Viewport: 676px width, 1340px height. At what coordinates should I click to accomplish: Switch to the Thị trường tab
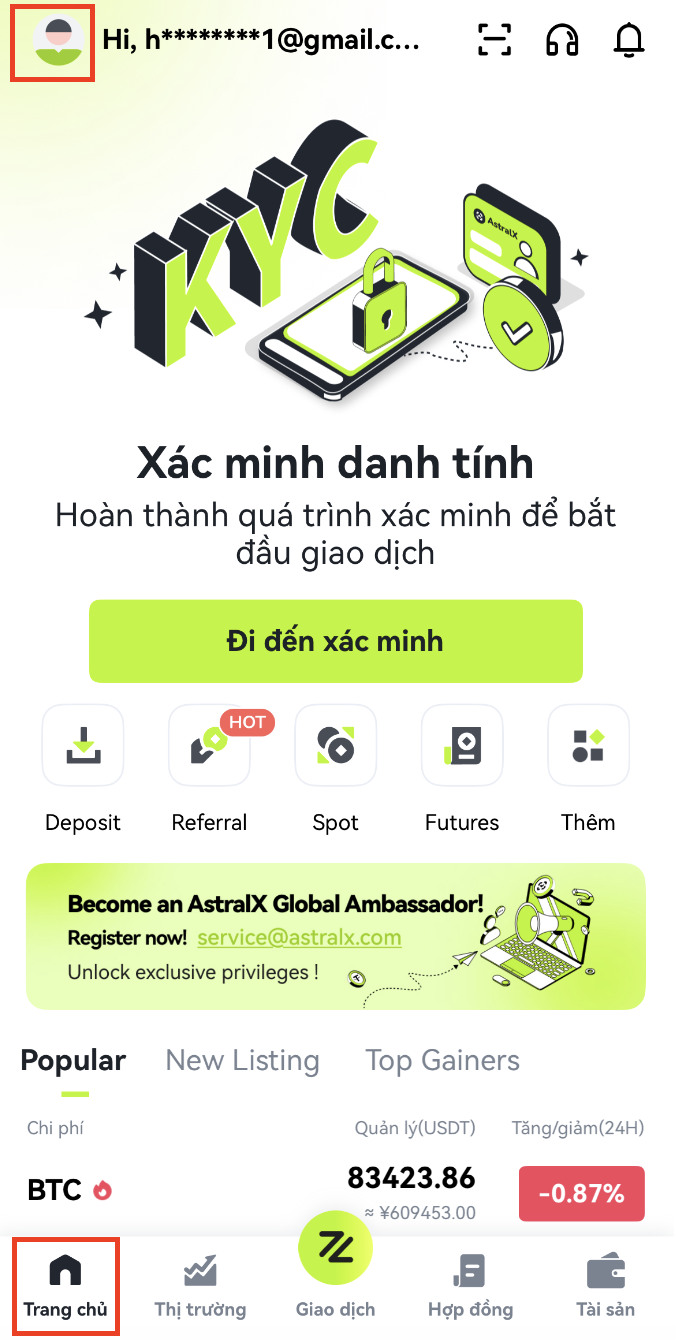(x=200, y=1286)
